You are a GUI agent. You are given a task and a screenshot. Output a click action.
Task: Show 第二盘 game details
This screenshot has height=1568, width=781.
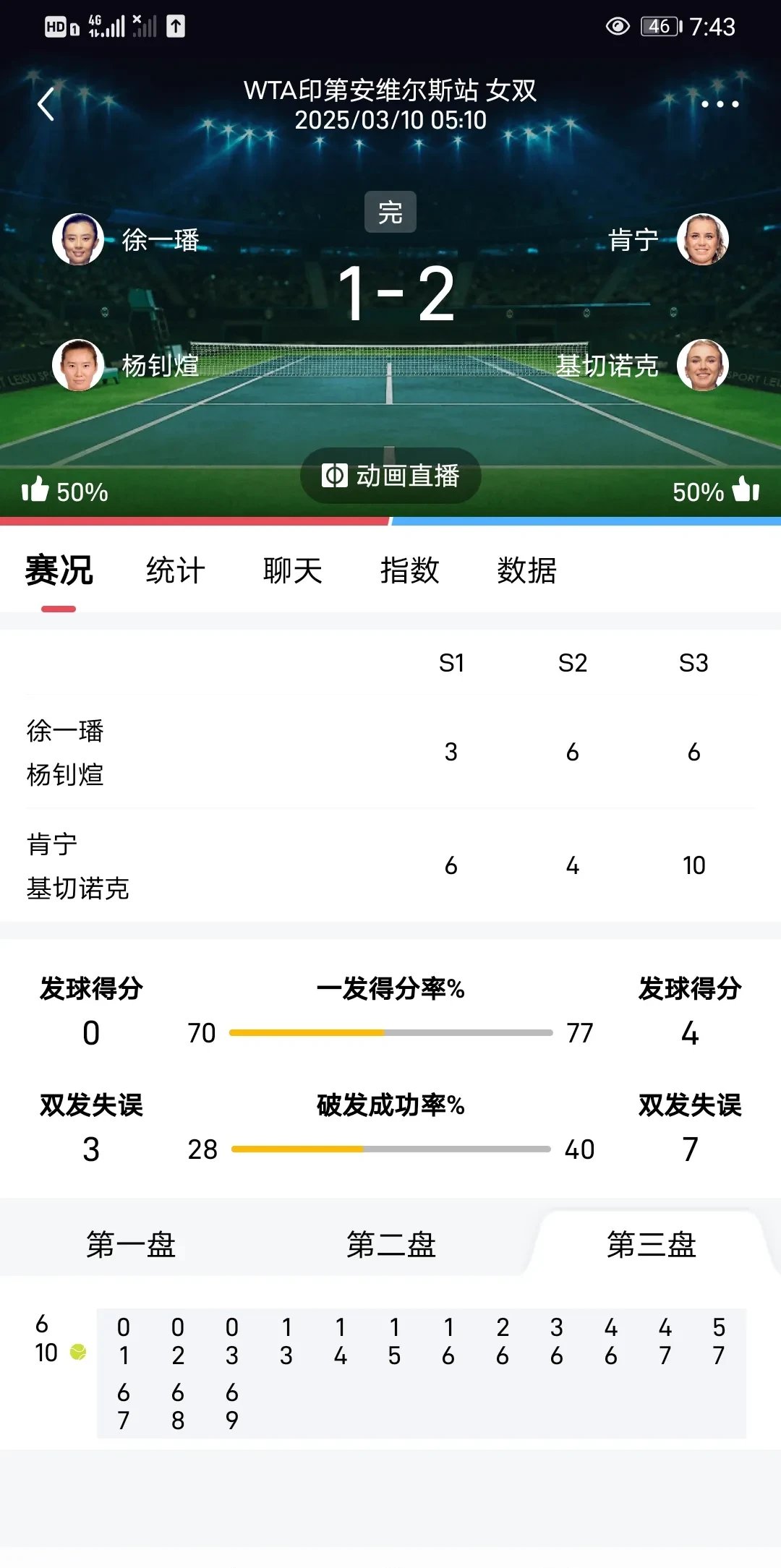pyautogui.click(x=390, y=1244)
